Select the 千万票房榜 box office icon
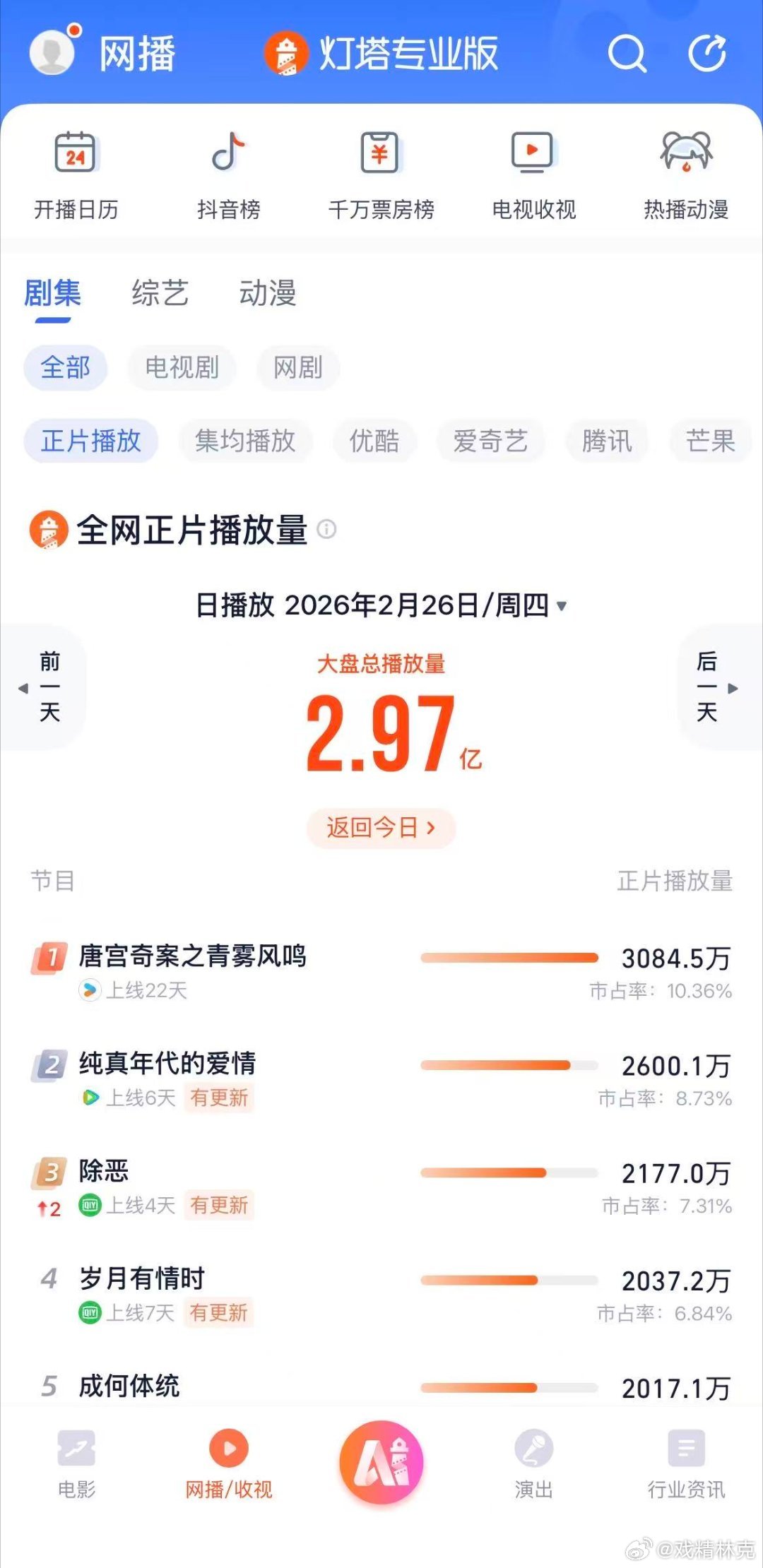 (x=381, y=170)
